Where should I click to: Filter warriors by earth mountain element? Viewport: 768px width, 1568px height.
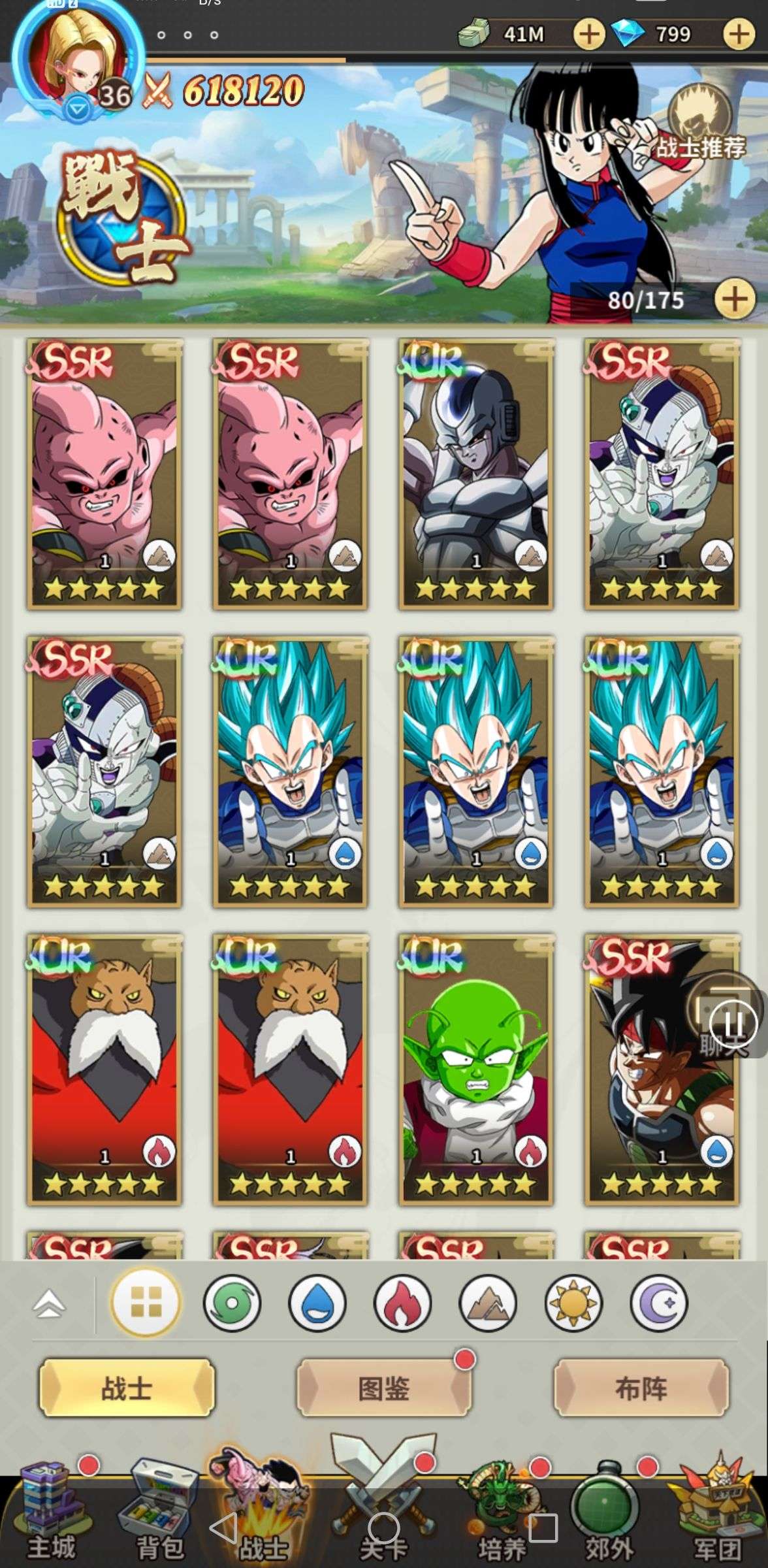pyautogui.click(x=488, y=1303)
